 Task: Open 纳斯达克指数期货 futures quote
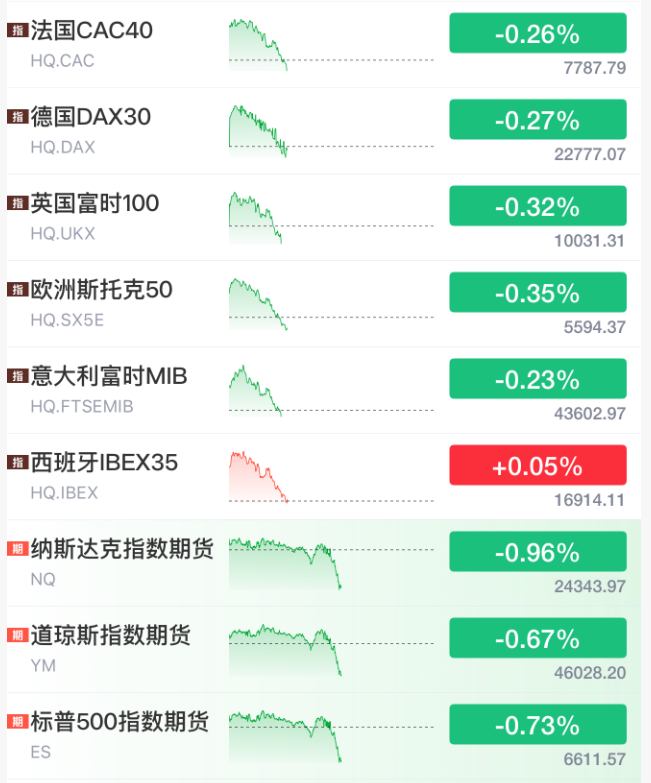121,549
